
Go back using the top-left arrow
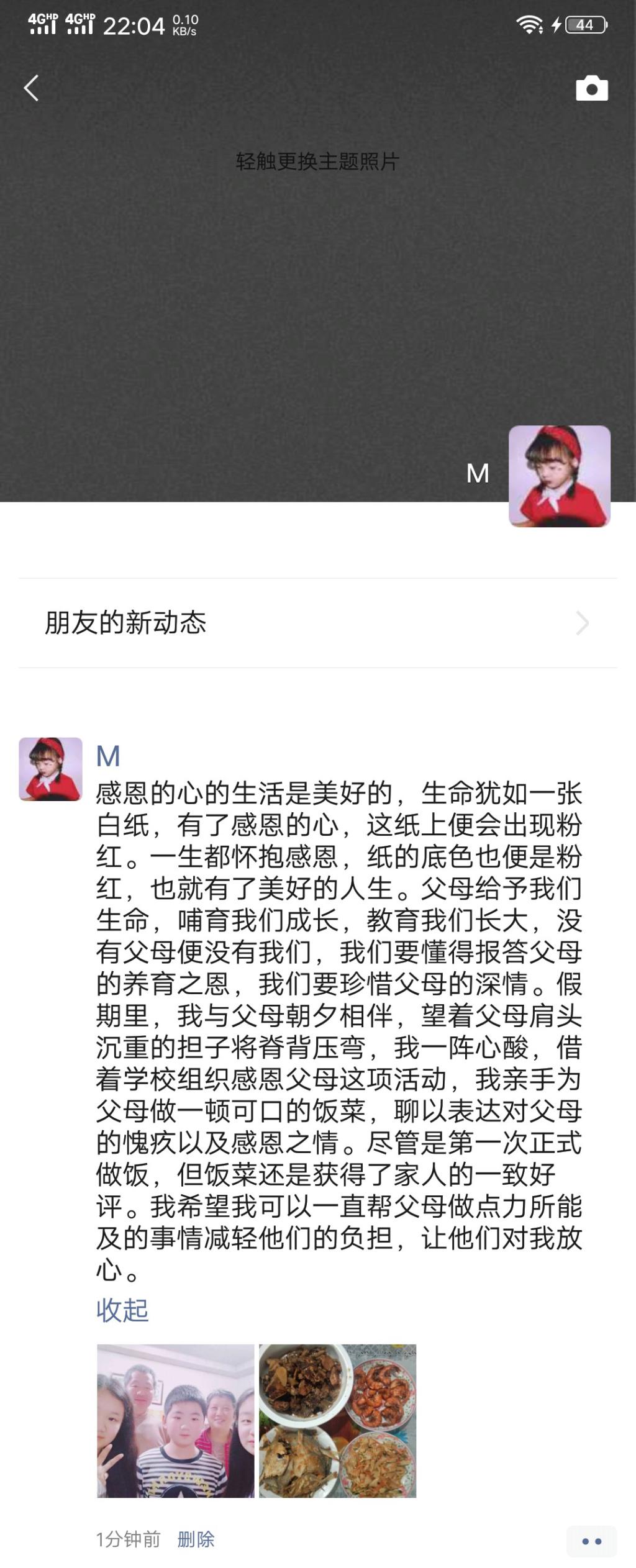click(x=31, y=88)
